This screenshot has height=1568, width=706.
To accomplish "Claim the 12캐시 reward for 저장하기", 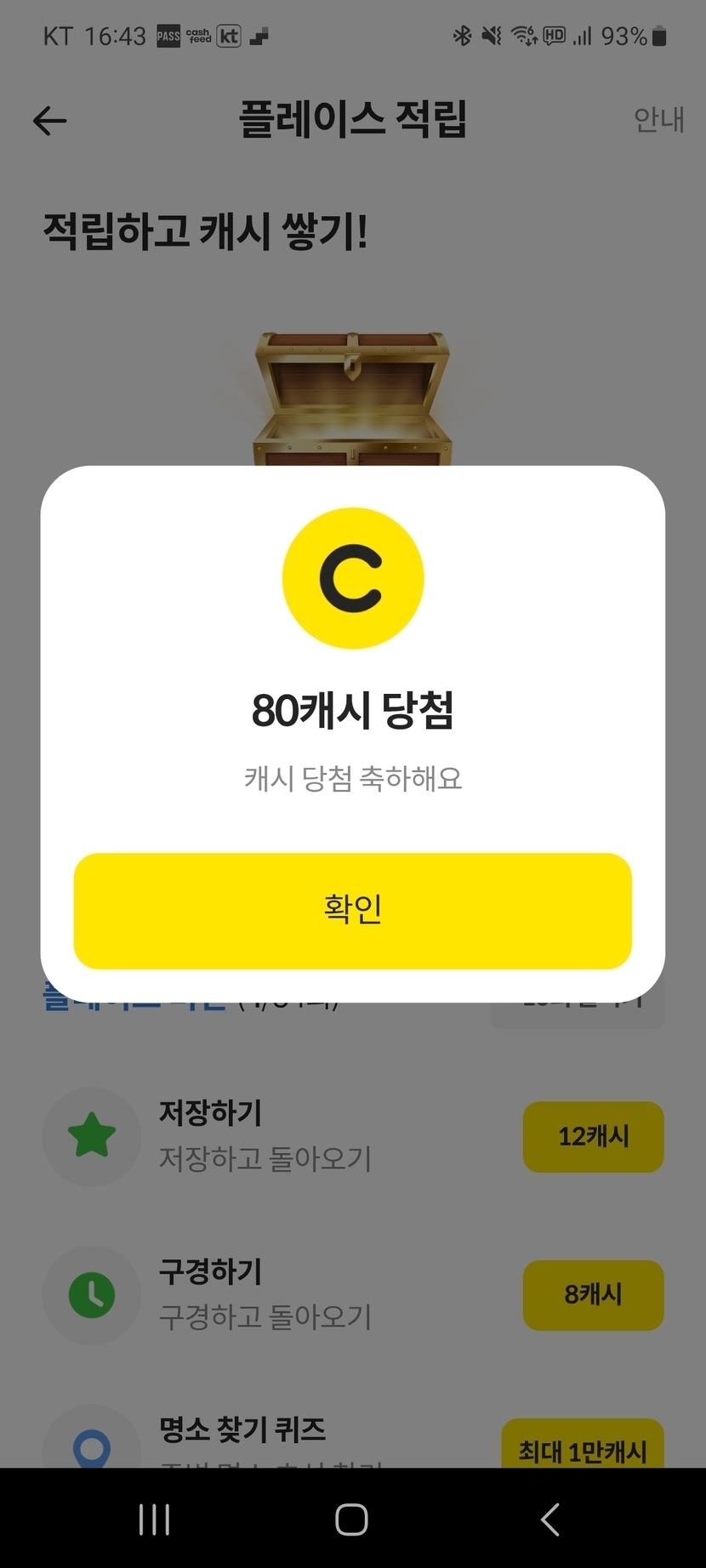I will [593, 1136].
